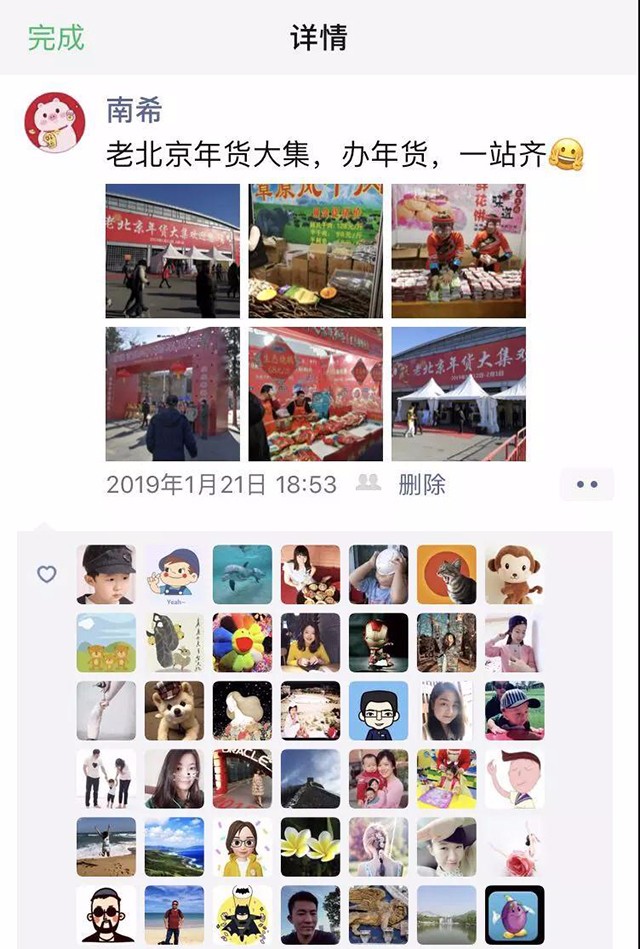Image resolution: width=640 pixels, height=949 pixels.
Task: View the first photo of the red venue banner
Action: pyautogui.click(x=172, y=251)
